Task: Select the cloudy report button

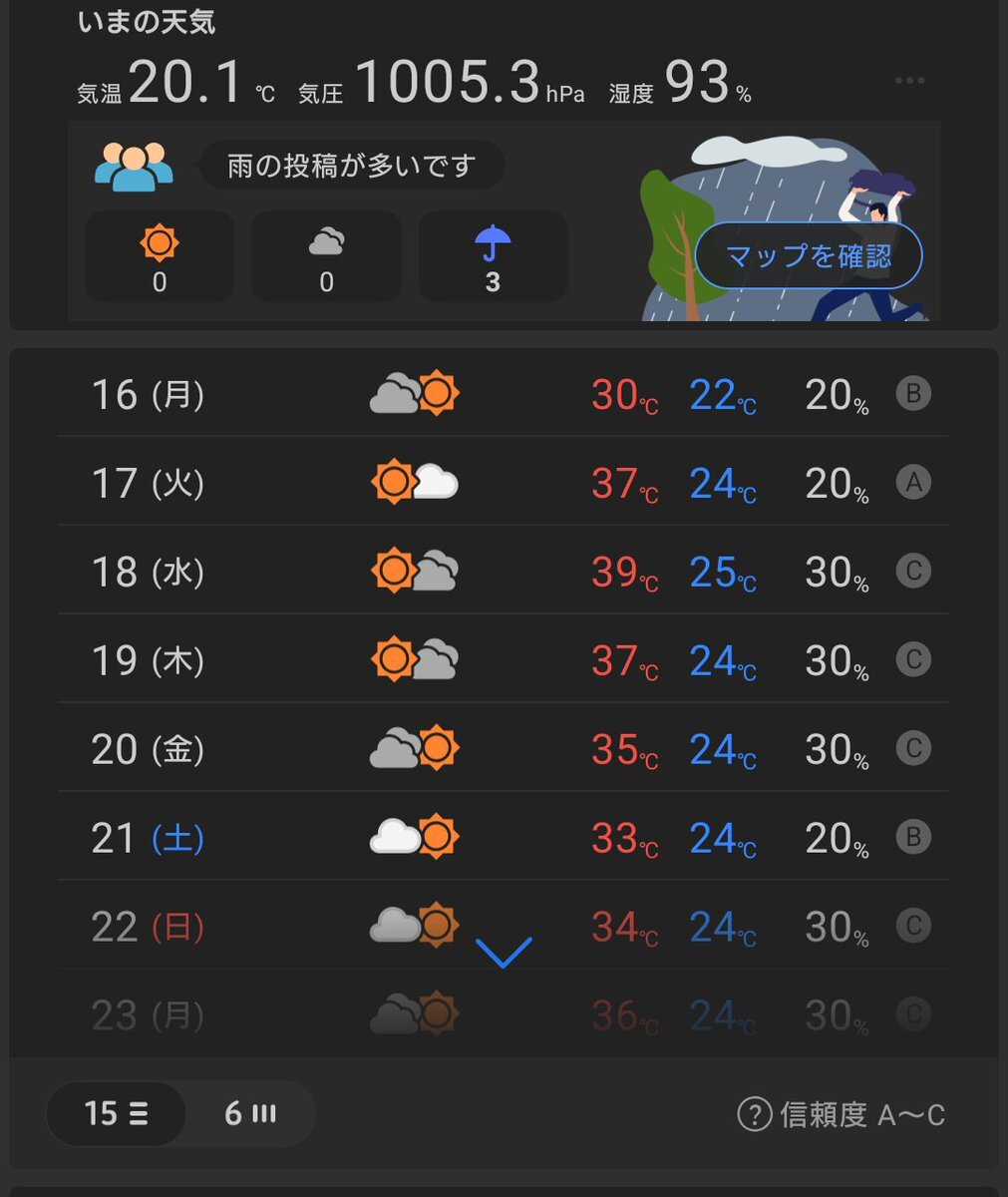Action: click(x=326, y=256)
